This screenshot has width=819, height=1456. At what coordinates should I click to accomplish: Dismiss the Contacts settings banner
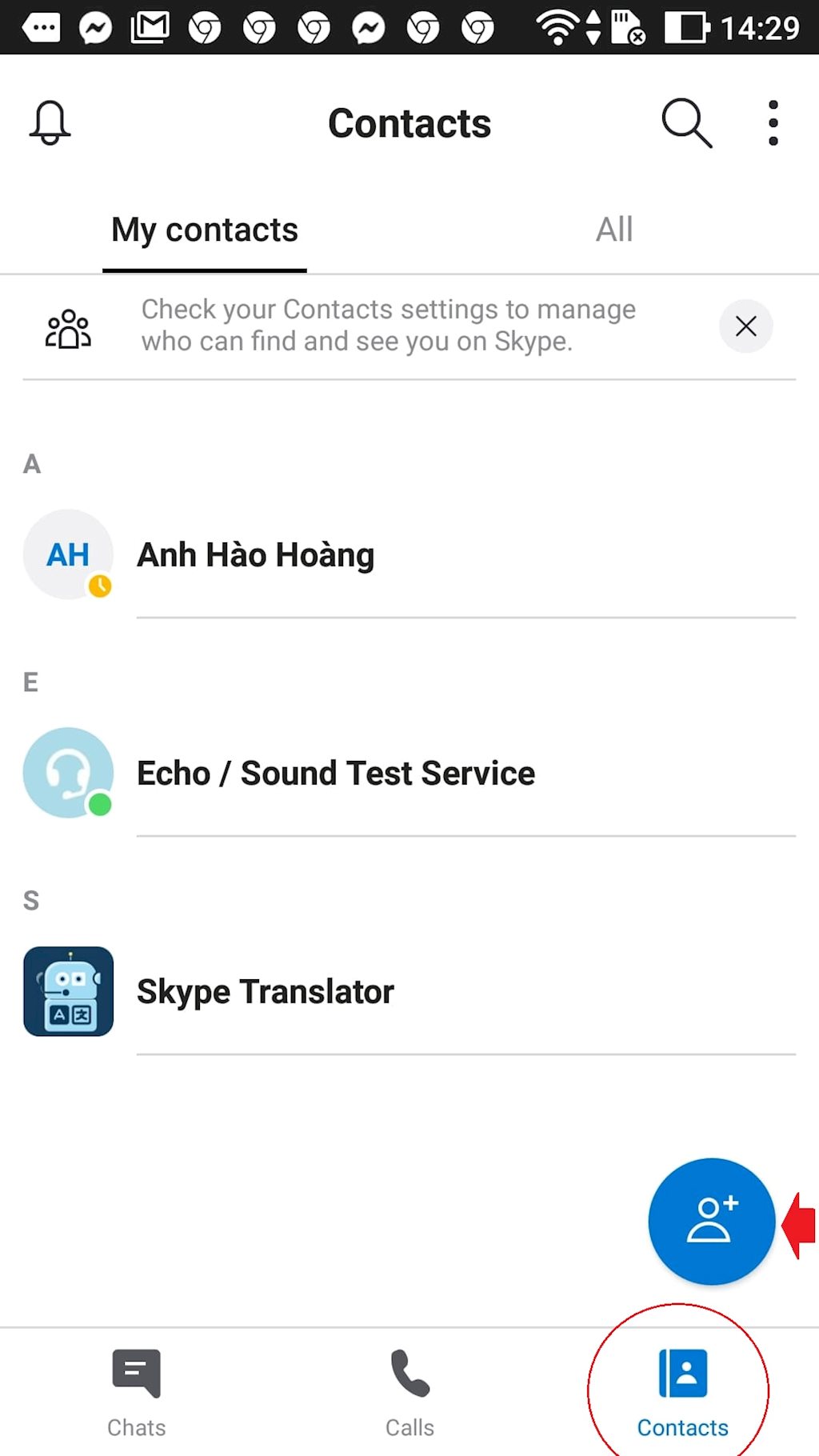click(745, 326)
